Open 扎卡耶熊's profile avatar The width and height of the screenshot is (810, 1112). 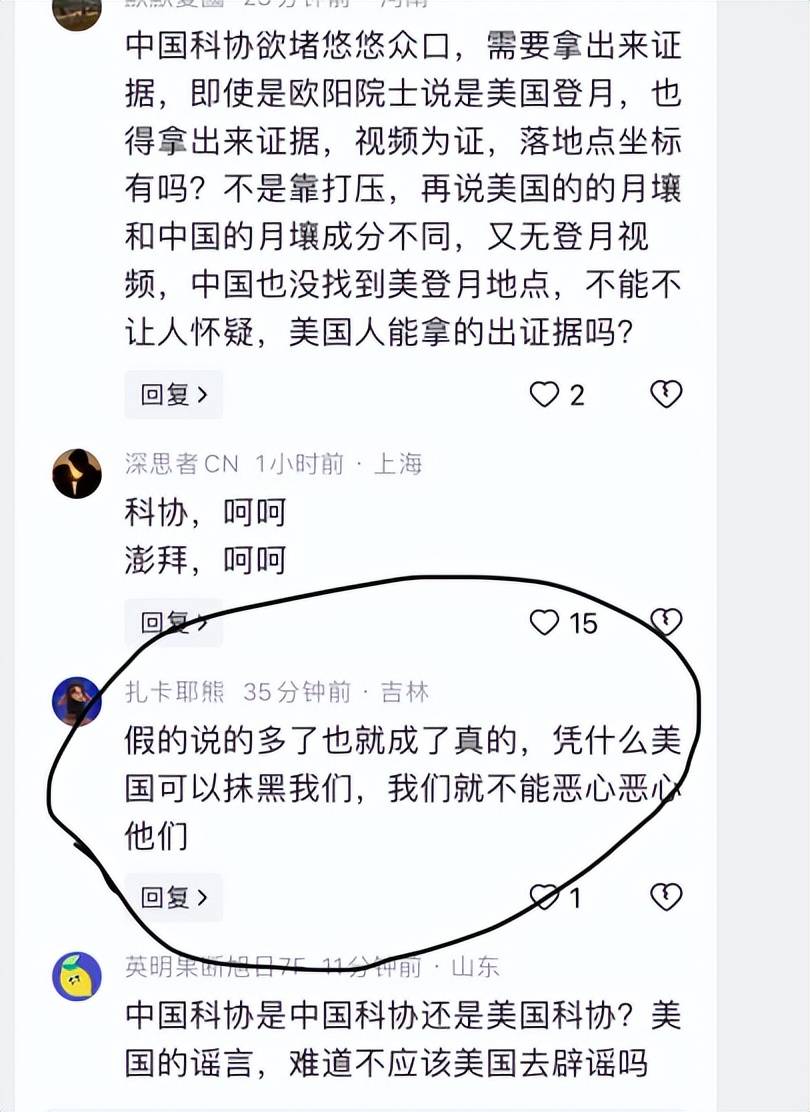[77, 701]
